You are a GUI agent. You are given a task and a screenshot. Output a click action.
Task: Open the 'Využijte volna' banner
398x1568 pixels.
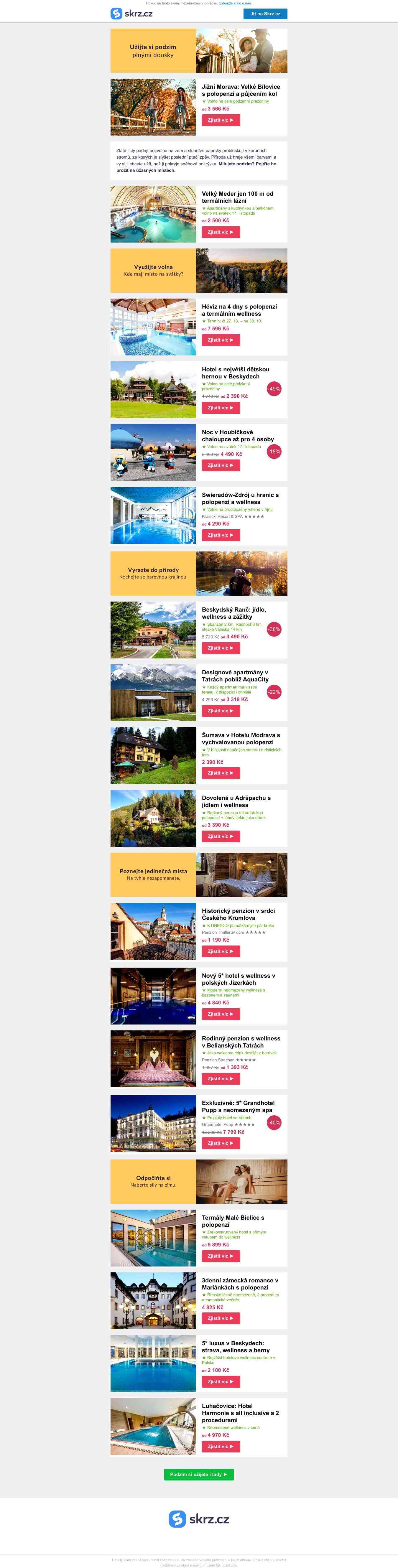pos(198,270)
